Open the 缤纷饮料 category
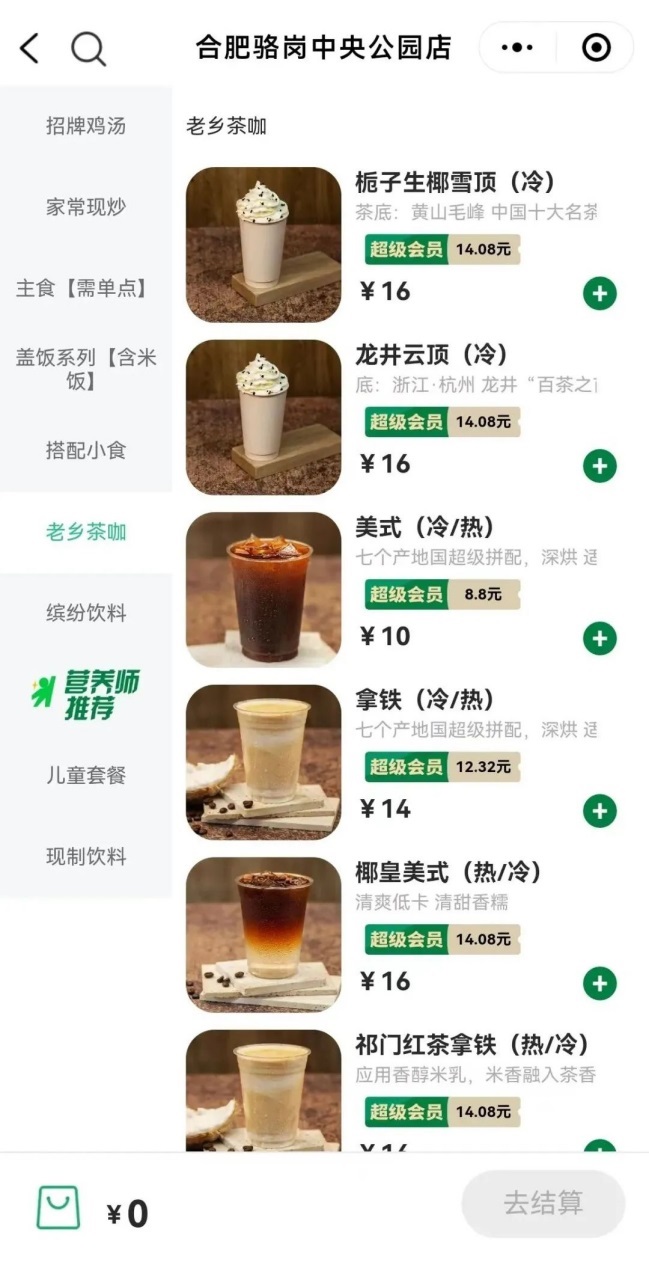The width and height of the screenshot is (649, 1280). 86,612
